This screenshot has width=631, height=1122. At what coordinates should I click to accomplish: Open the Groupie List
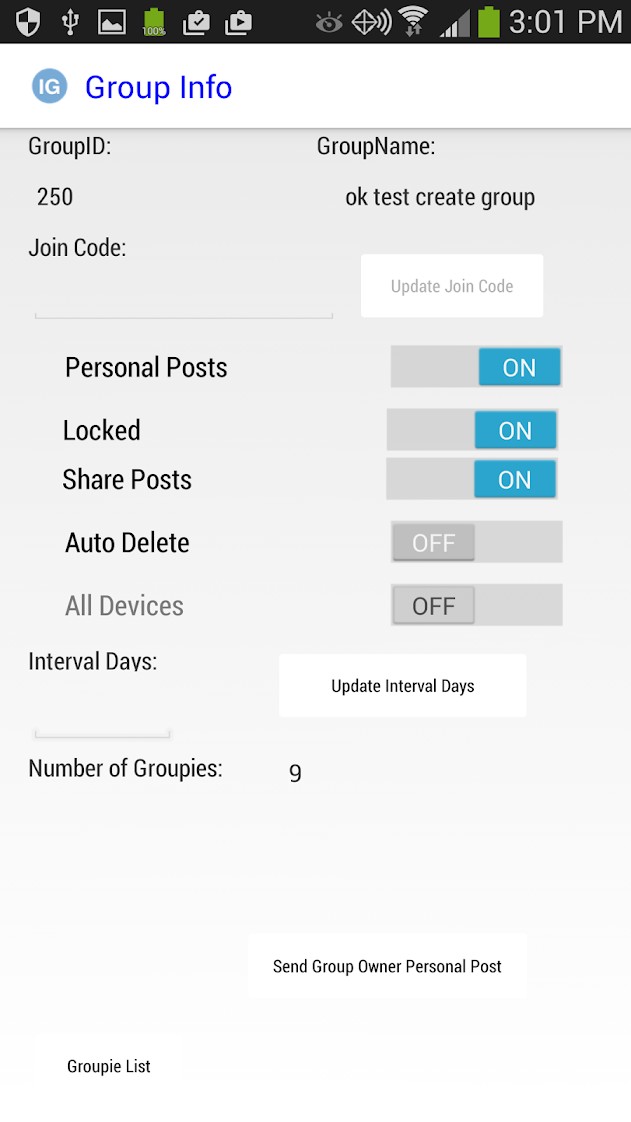click(109, 1066)
